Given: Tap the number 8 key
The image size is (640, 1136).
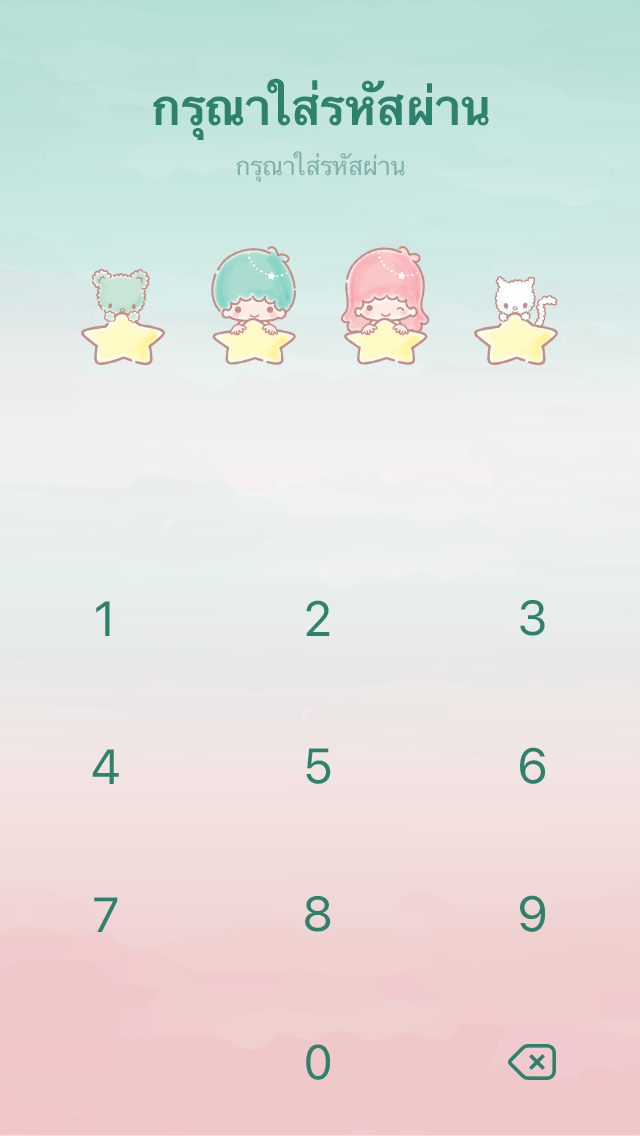Looking at the screenshot, I should tap(318, 914).
